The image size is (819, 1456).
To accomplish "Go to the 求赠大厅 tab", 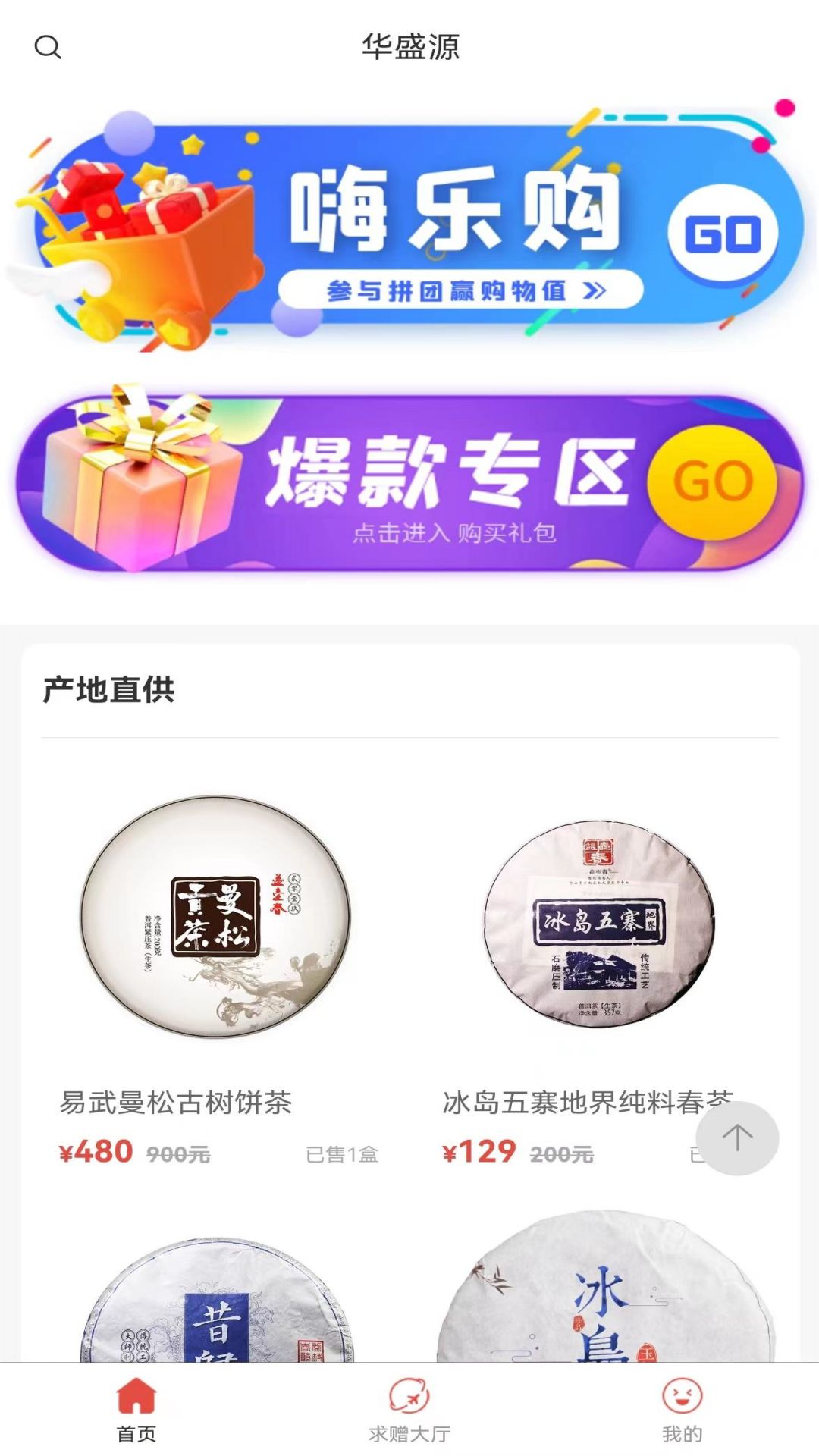I will (x=409, y=1410).
